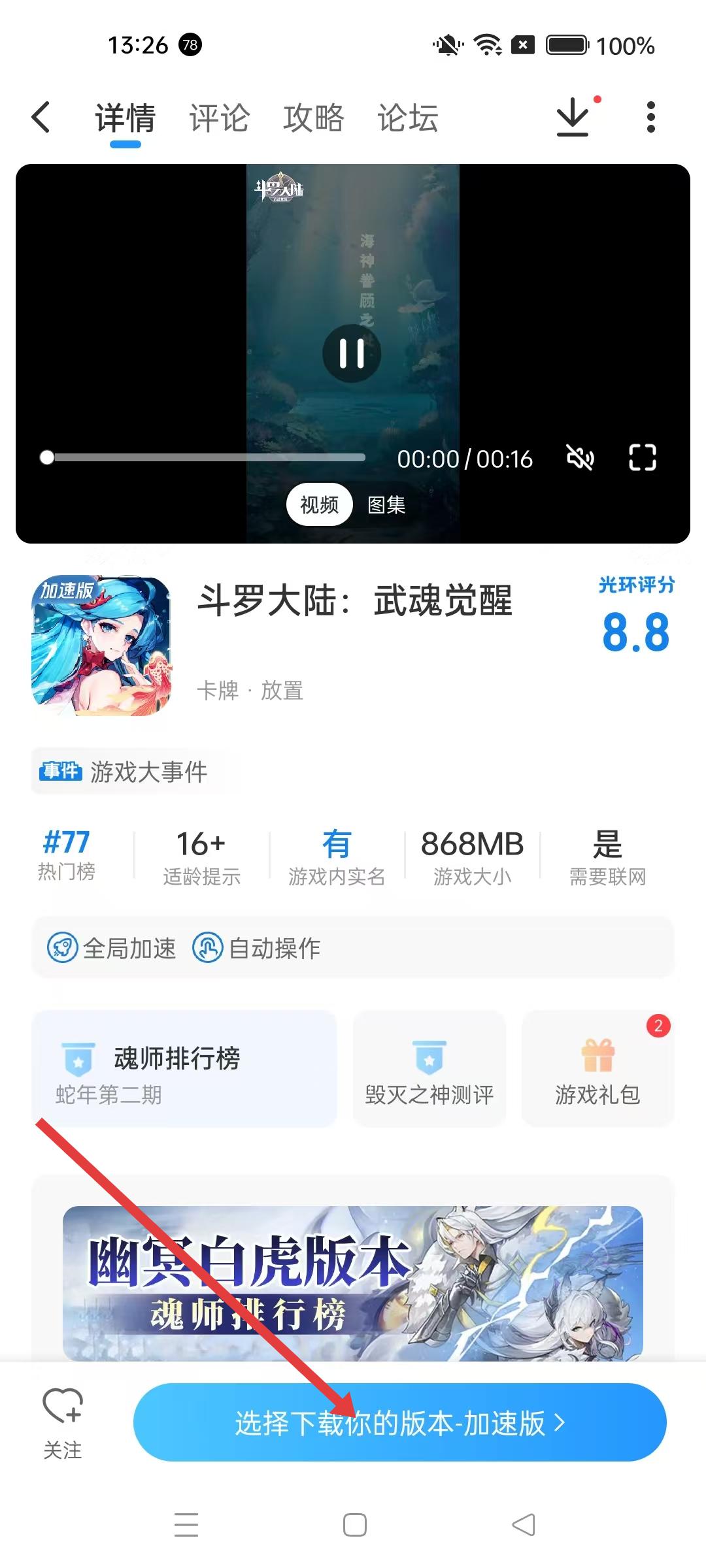706x1568 pixels.
Task: Open 魂师排行榜 蛇年第二期 card
Action: pyautogui.click(x=184, y=1069)
